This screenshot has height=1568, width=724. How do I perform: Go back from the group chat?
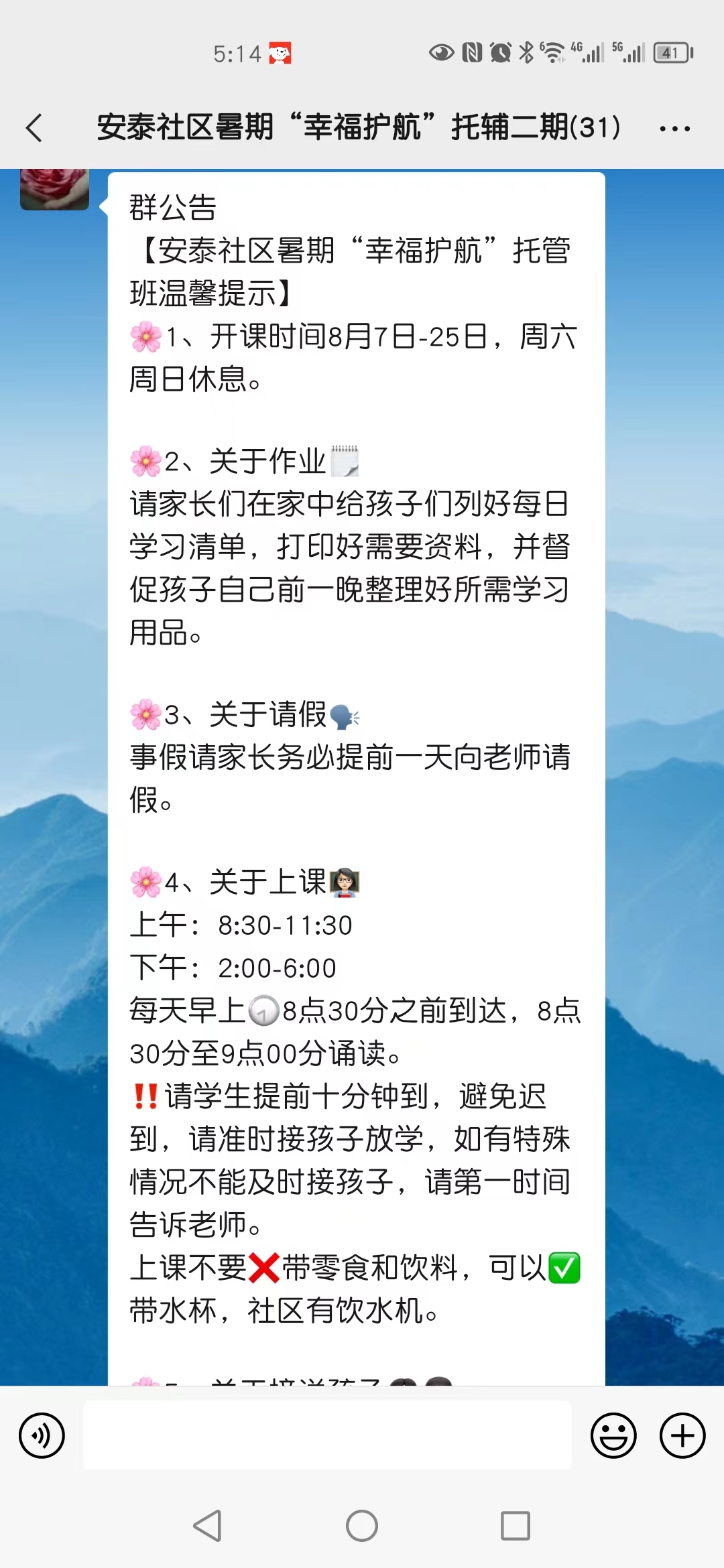click(x=34, y=127)
